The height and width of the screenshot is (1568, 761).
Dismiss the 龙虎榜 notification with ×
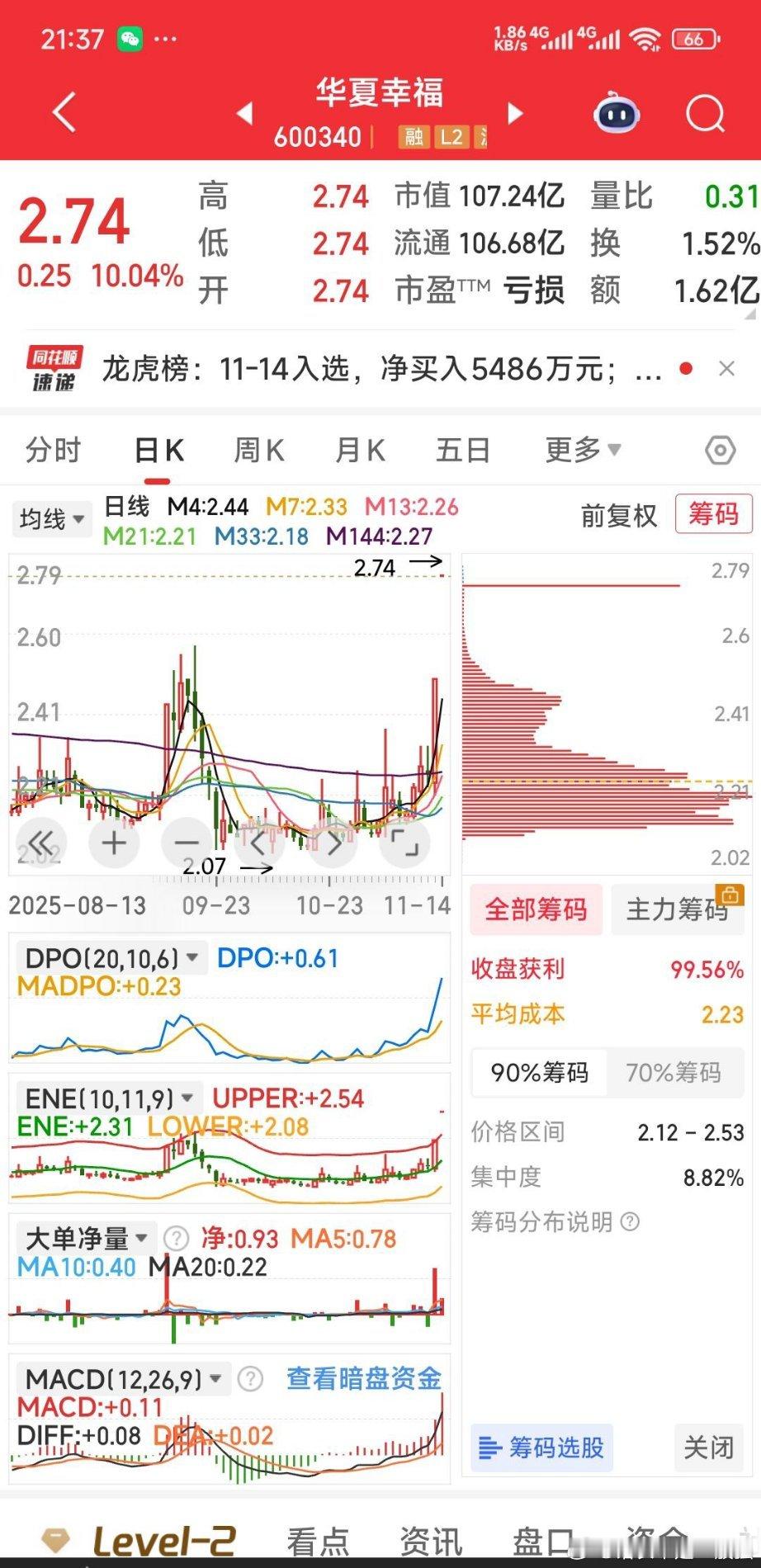click(x=726, y=369)
